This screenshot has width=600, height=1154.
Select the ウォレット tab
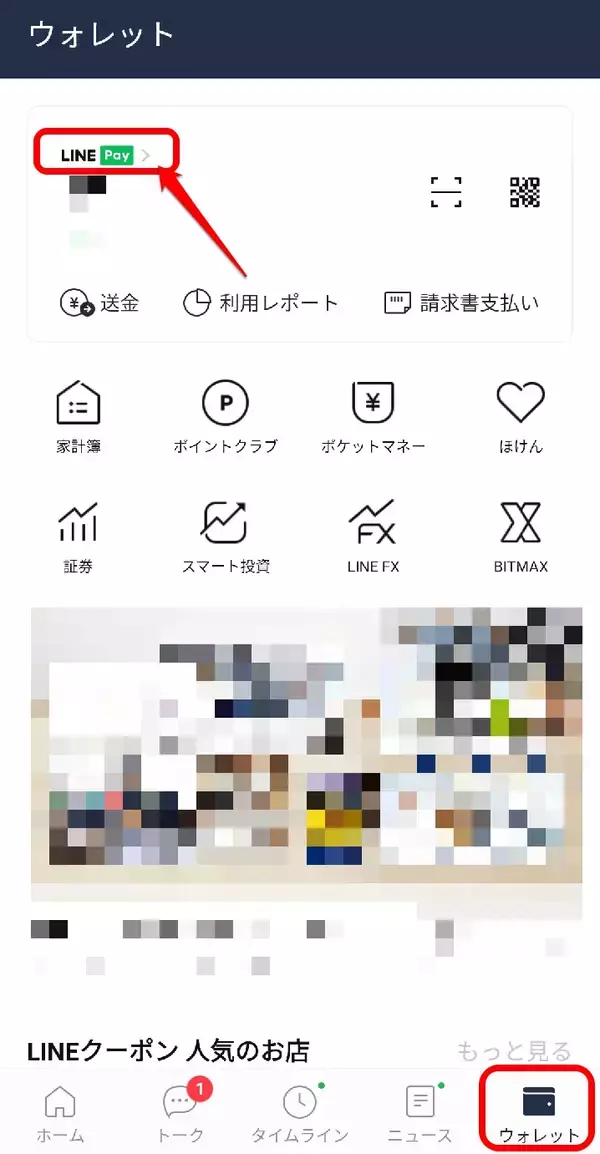539,1114
